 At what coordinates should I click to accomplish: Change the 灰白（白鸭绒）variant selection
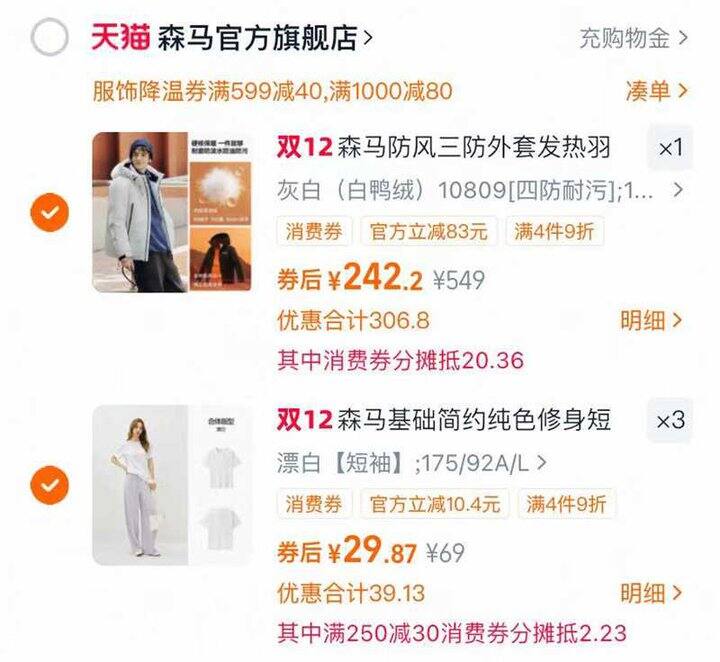tap(480, 190)
